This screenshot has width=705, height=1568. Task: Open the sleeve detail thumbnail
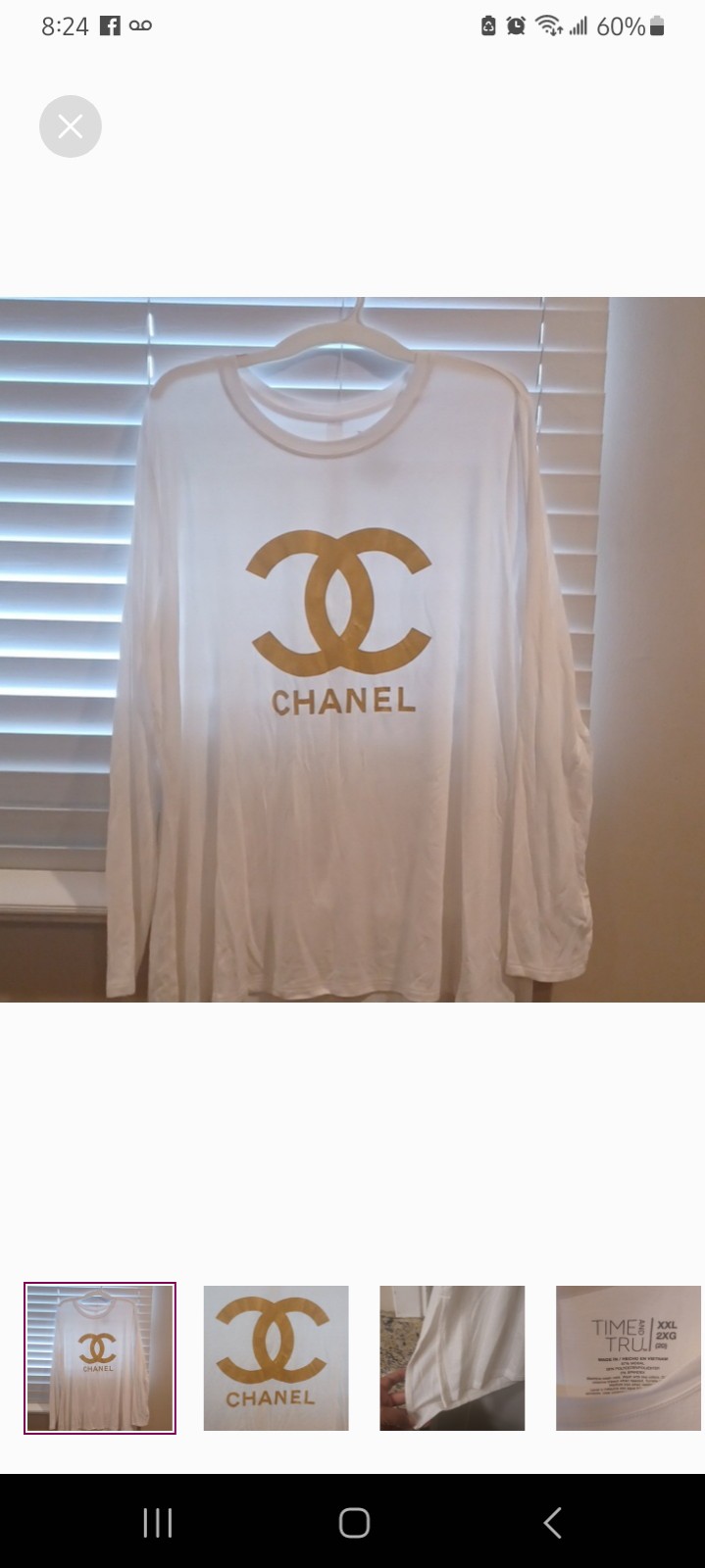coord(453,1358)
